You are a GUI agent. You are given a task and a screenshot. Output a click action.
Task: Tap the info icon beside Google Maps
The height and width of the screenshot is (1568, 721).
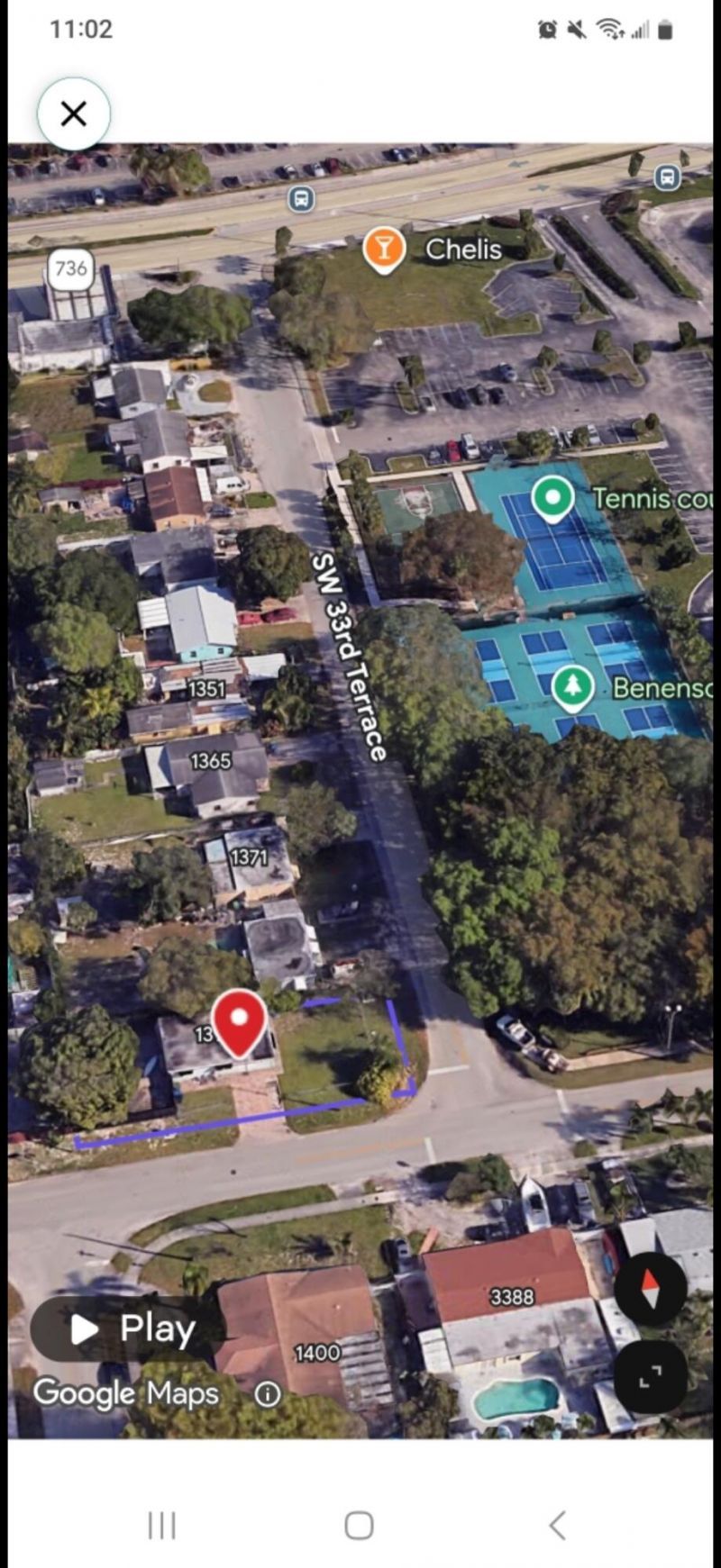[268, 1394]
